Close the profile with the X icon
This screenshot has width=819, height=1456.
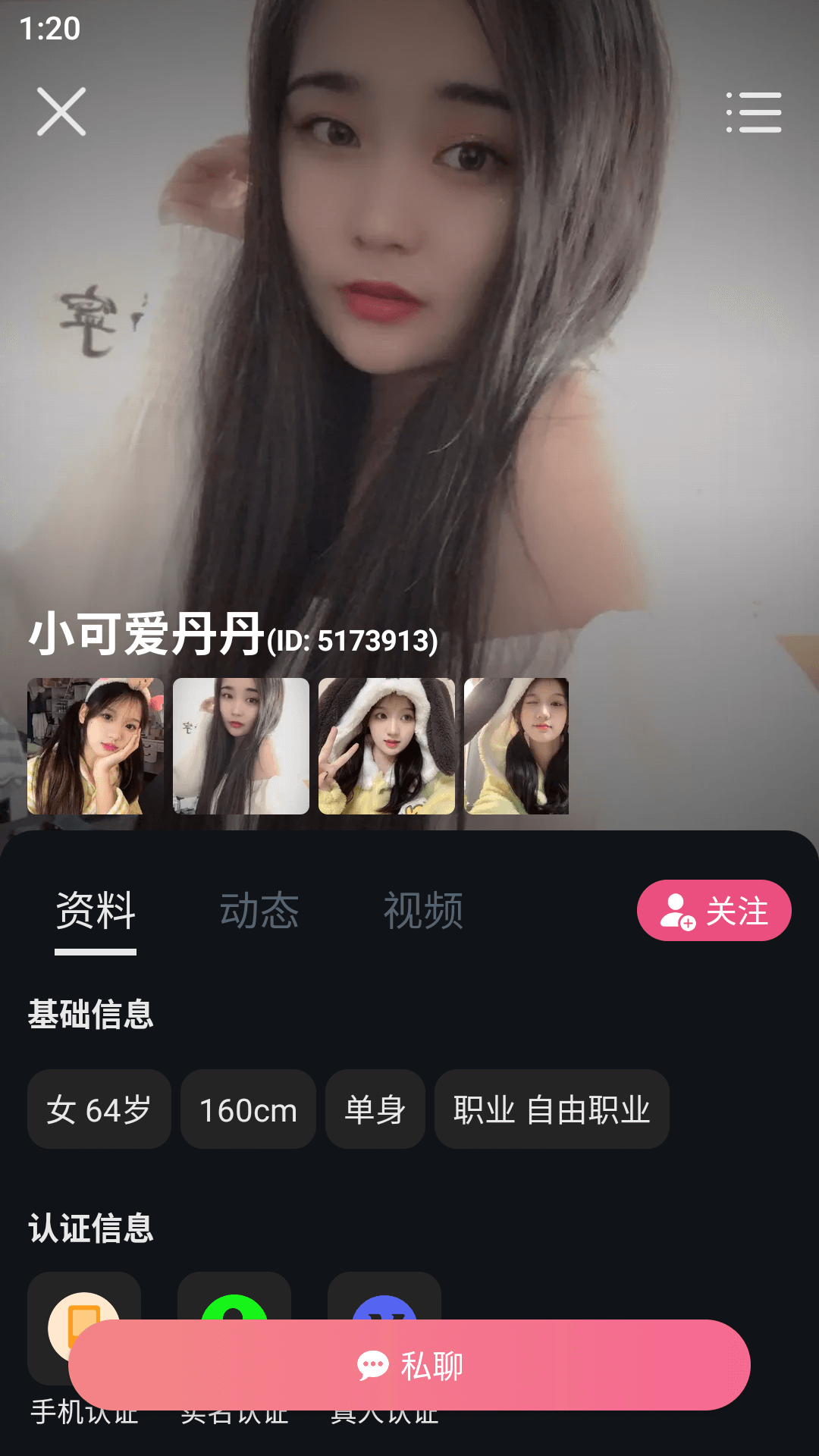click(61, 112)
